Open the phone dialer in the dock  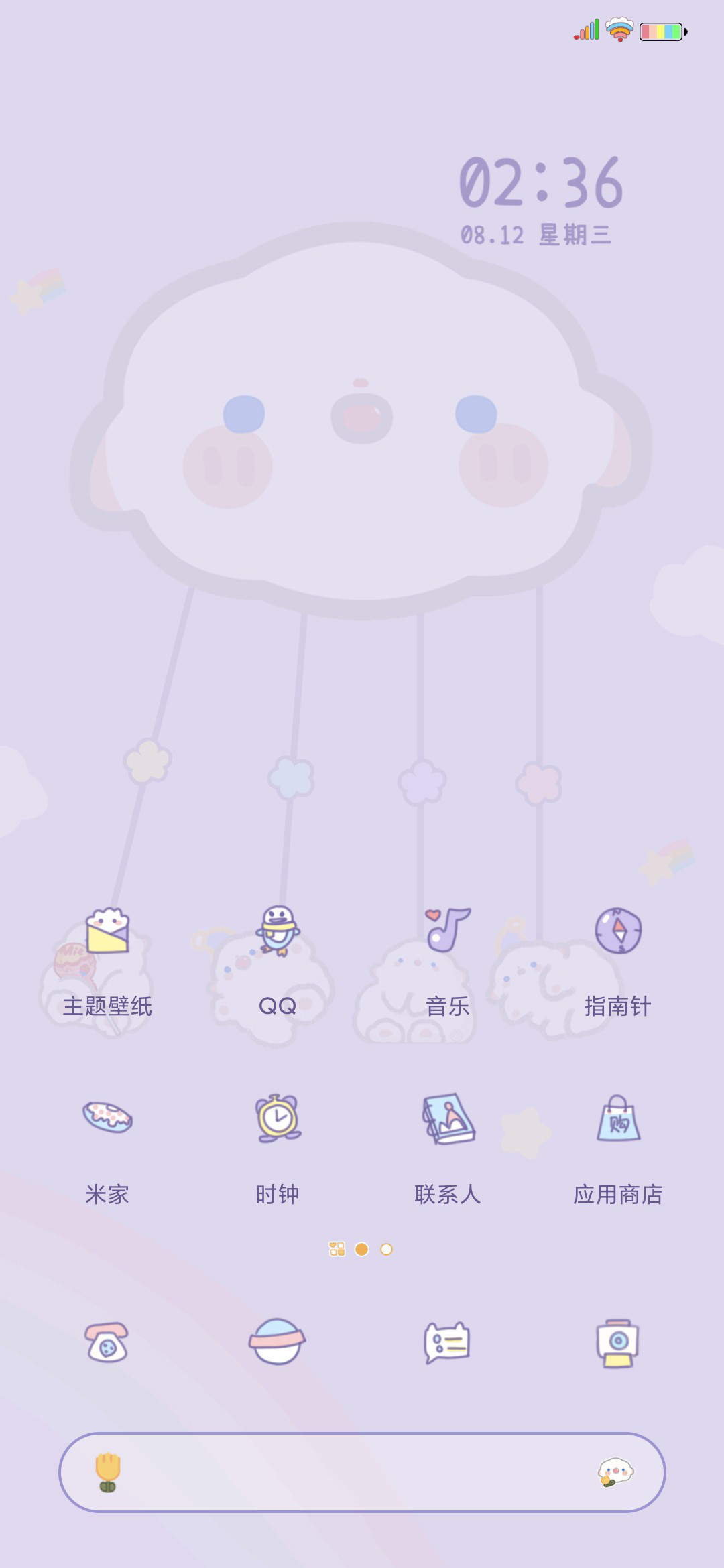(x=107, y=1342)
